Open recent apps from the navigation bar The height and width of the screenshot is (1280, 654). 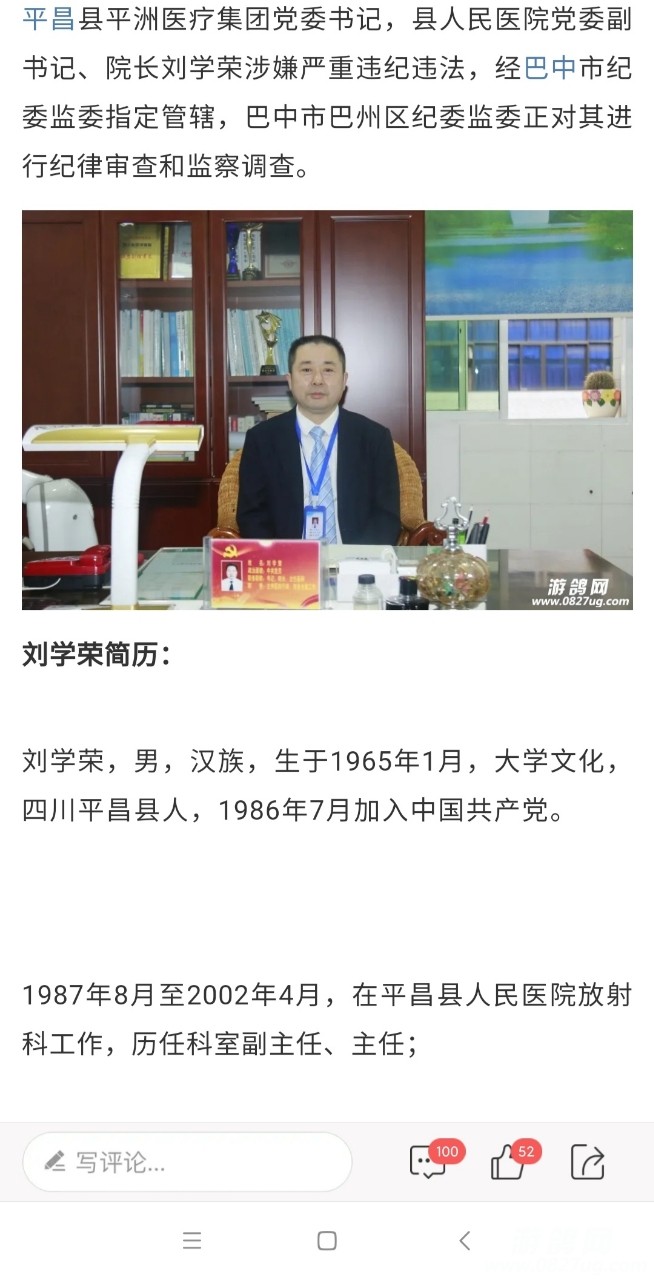pyautogui.click(x=192, y=1241)
